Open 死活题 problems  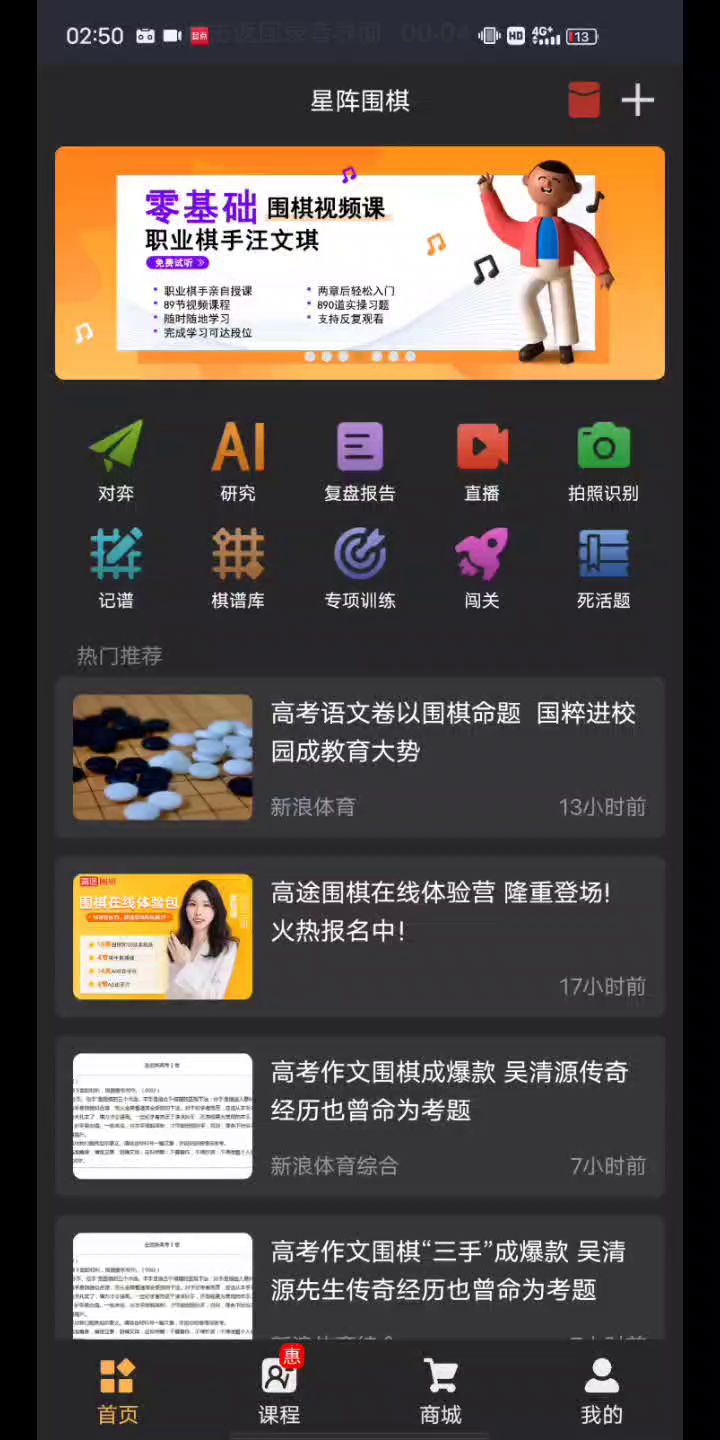(603, 568)
